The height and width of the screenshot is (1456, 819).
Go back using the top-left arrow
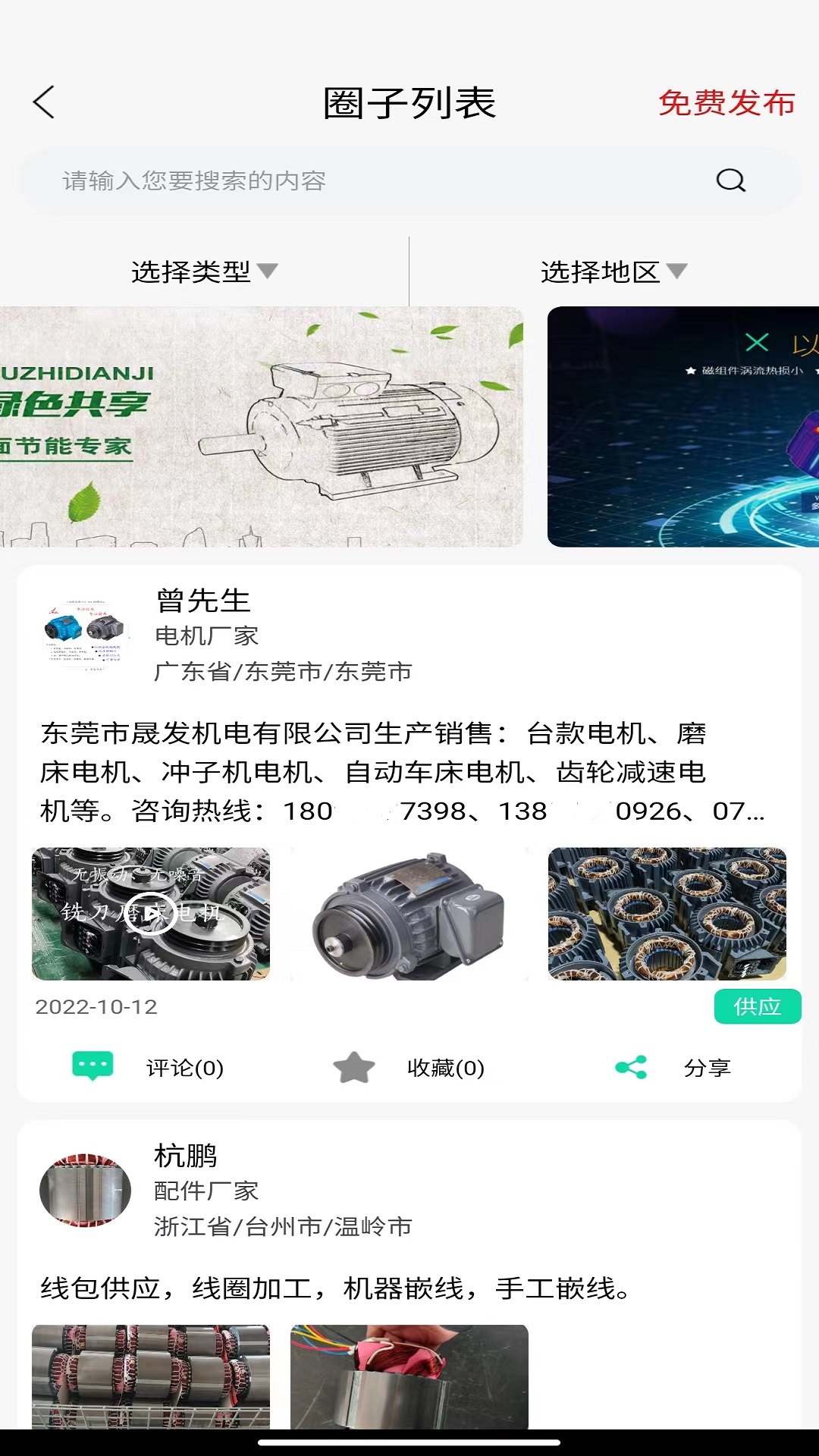tap(44, 102)
